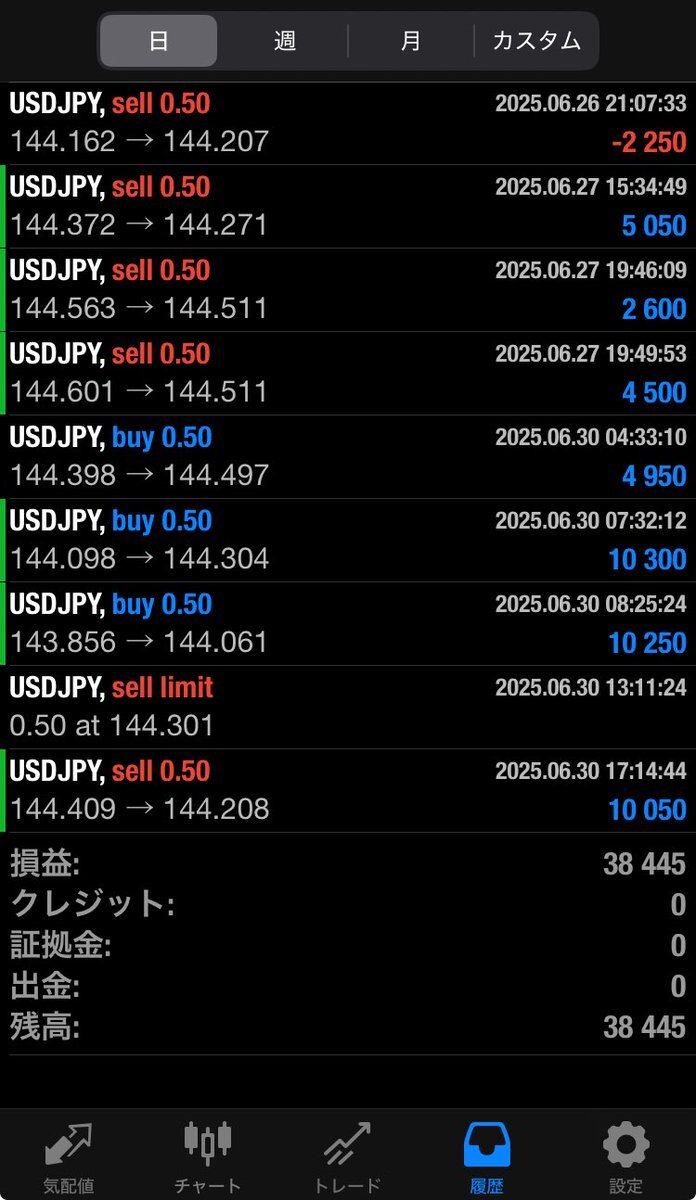696x1200 pixels.
Task: Open the buy trade with 10 300 profit
Action: [348, 540]
